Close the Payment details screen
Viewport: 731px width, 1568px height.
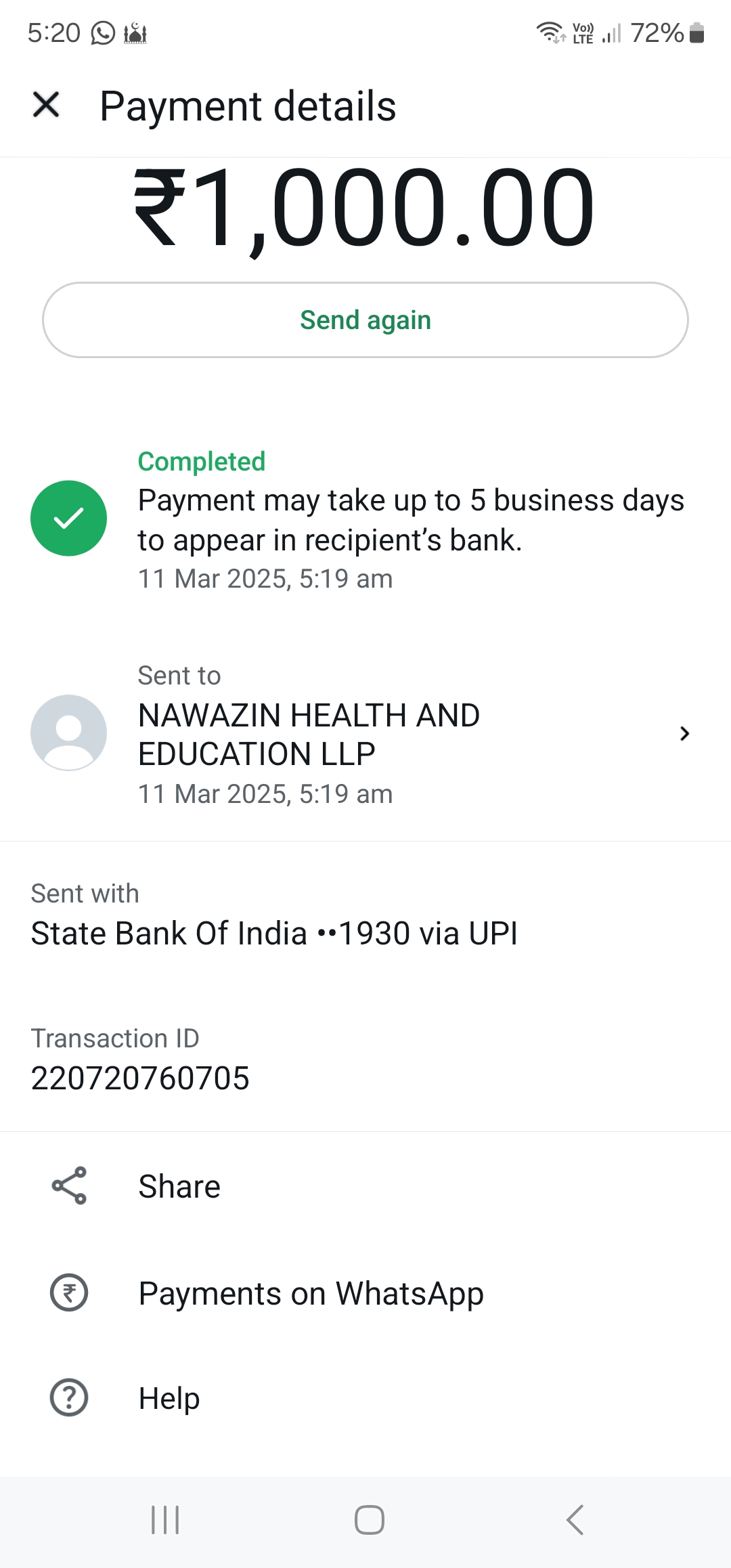click(x=46, y=105)
